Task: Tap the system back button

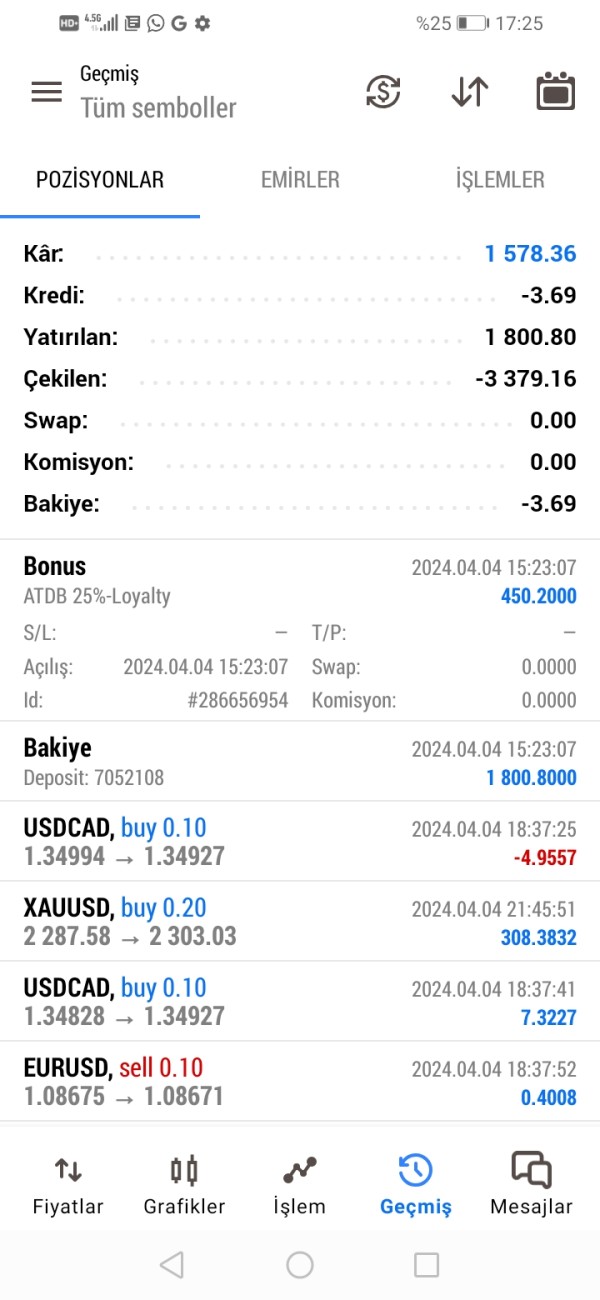Action: click(x=172, y=1265)
